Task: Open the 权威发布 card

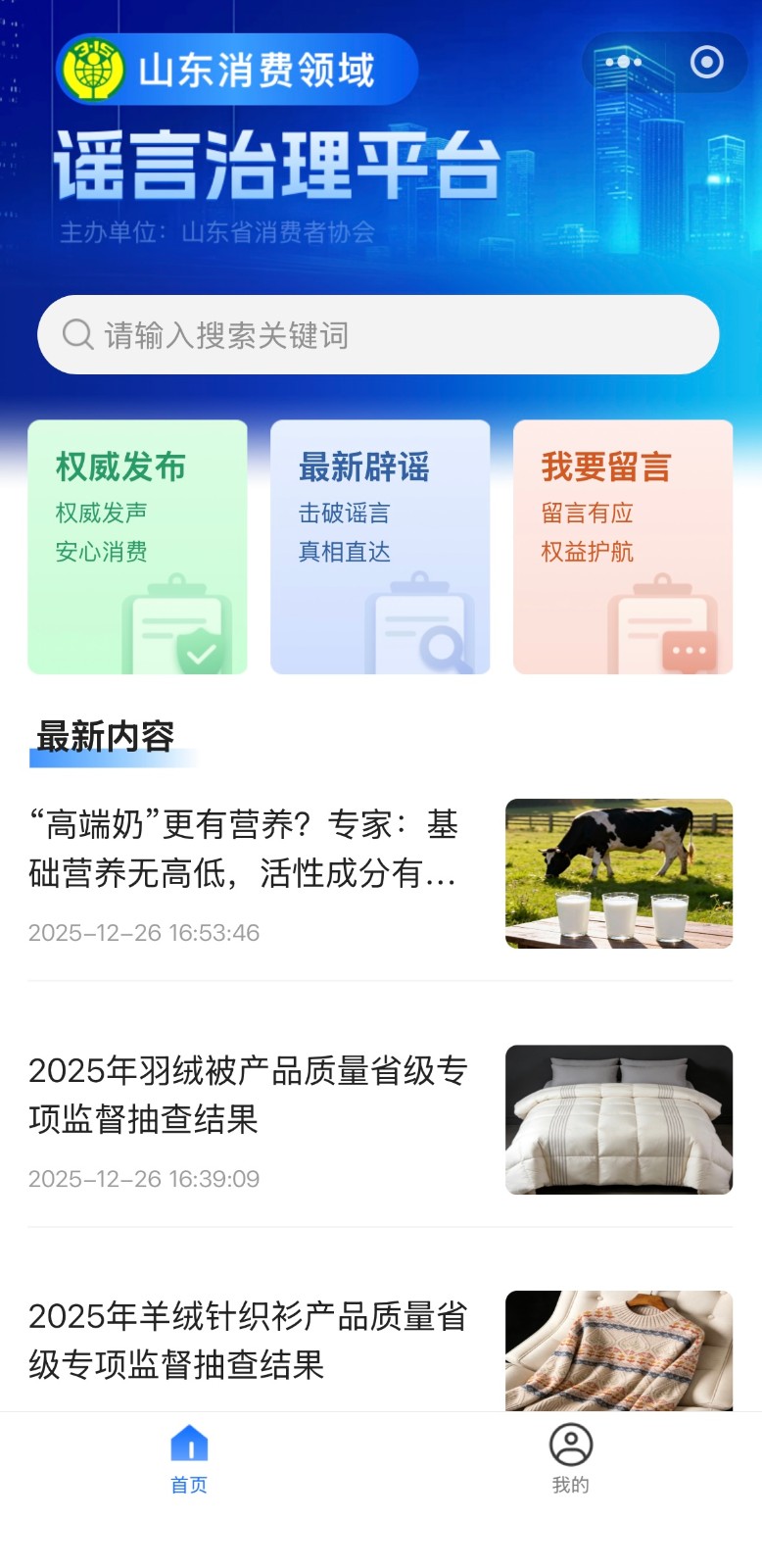Action: click(x=137, y=547)
